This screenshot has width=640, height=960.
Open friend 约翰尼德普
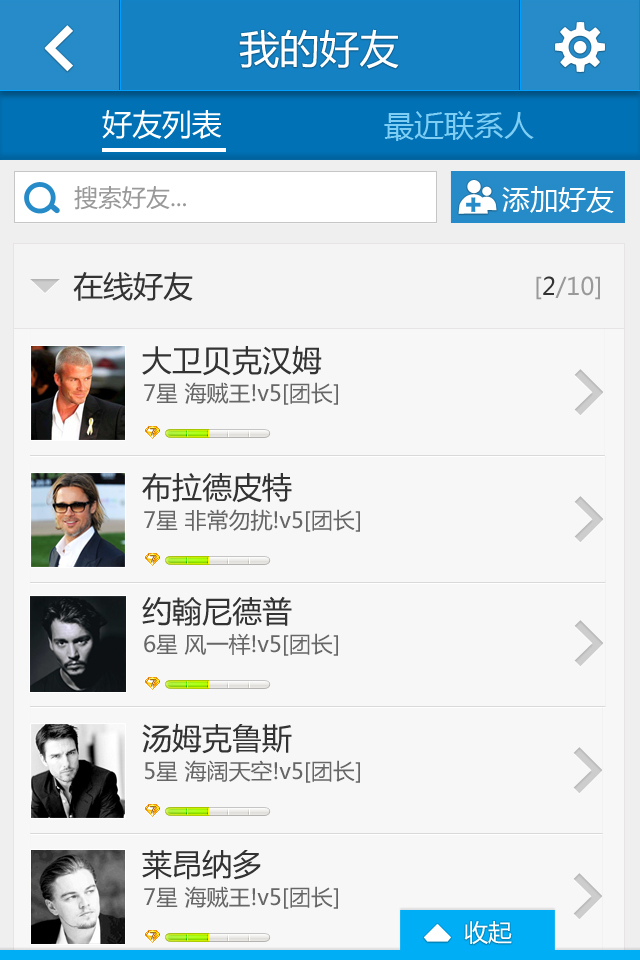point(318,644)
